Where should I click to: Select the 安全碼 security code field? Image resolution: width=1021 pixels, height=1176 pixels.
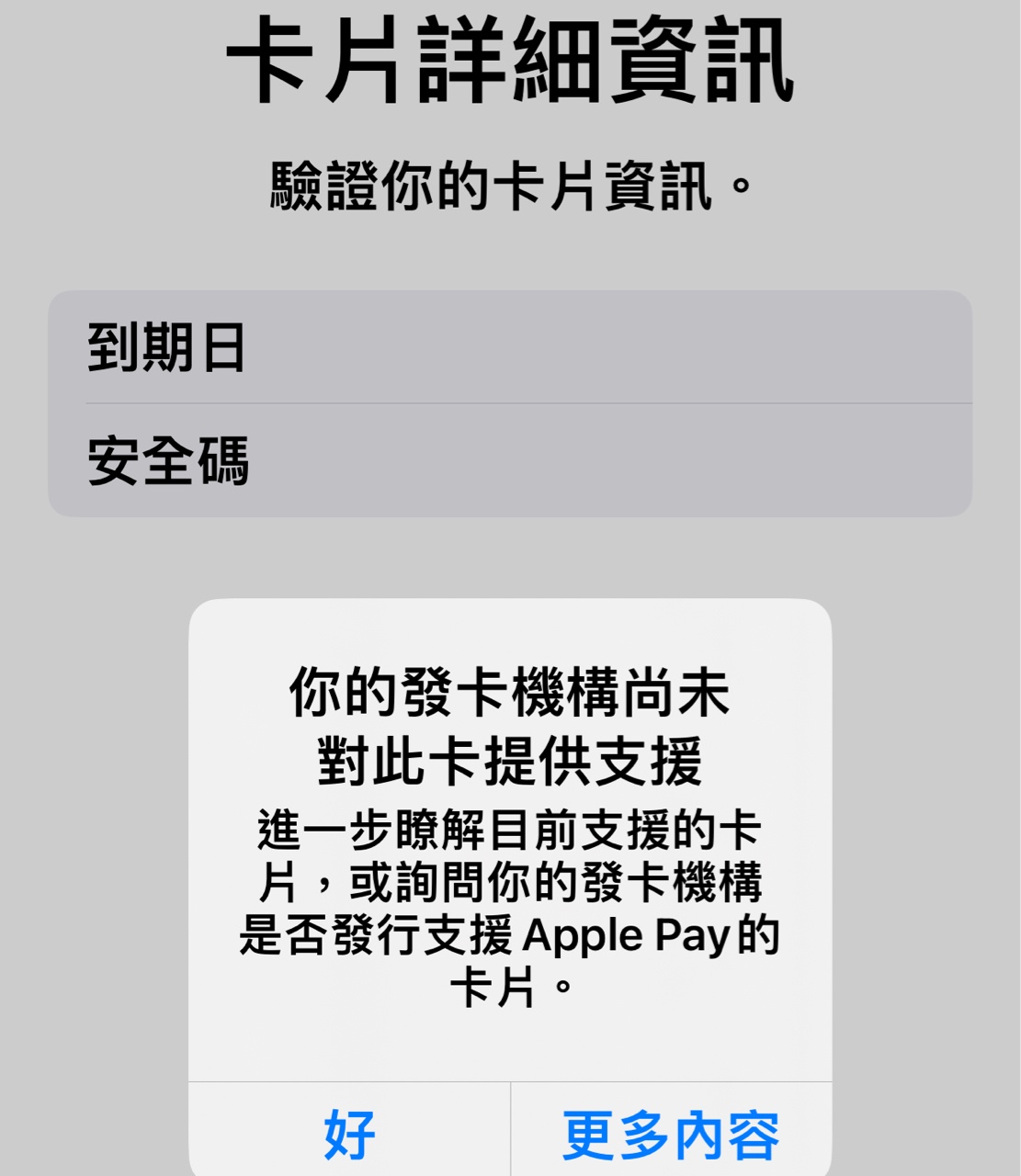(510, 460)
